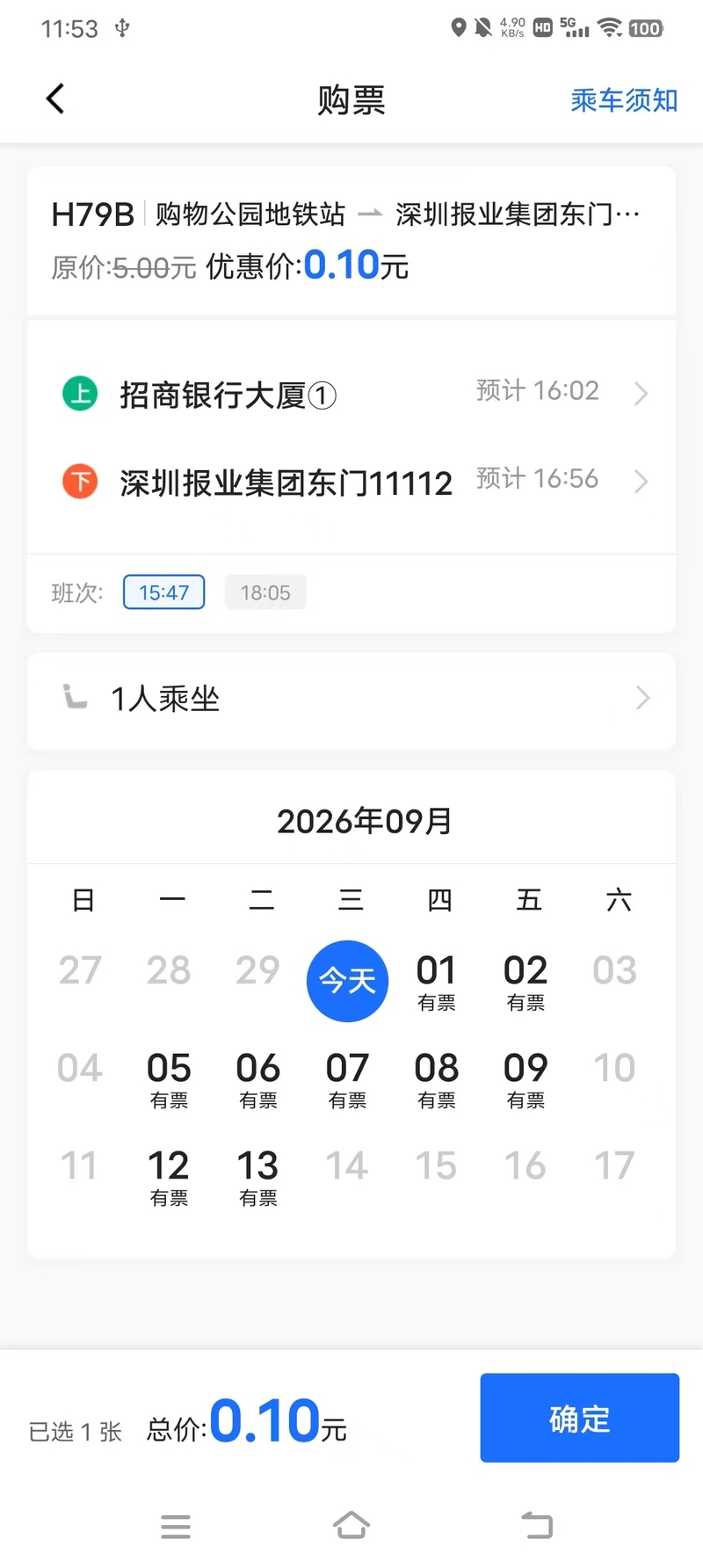Pick date 01 with tickets available
Viewport: 703px width, 1568px height.
point(437,981)
